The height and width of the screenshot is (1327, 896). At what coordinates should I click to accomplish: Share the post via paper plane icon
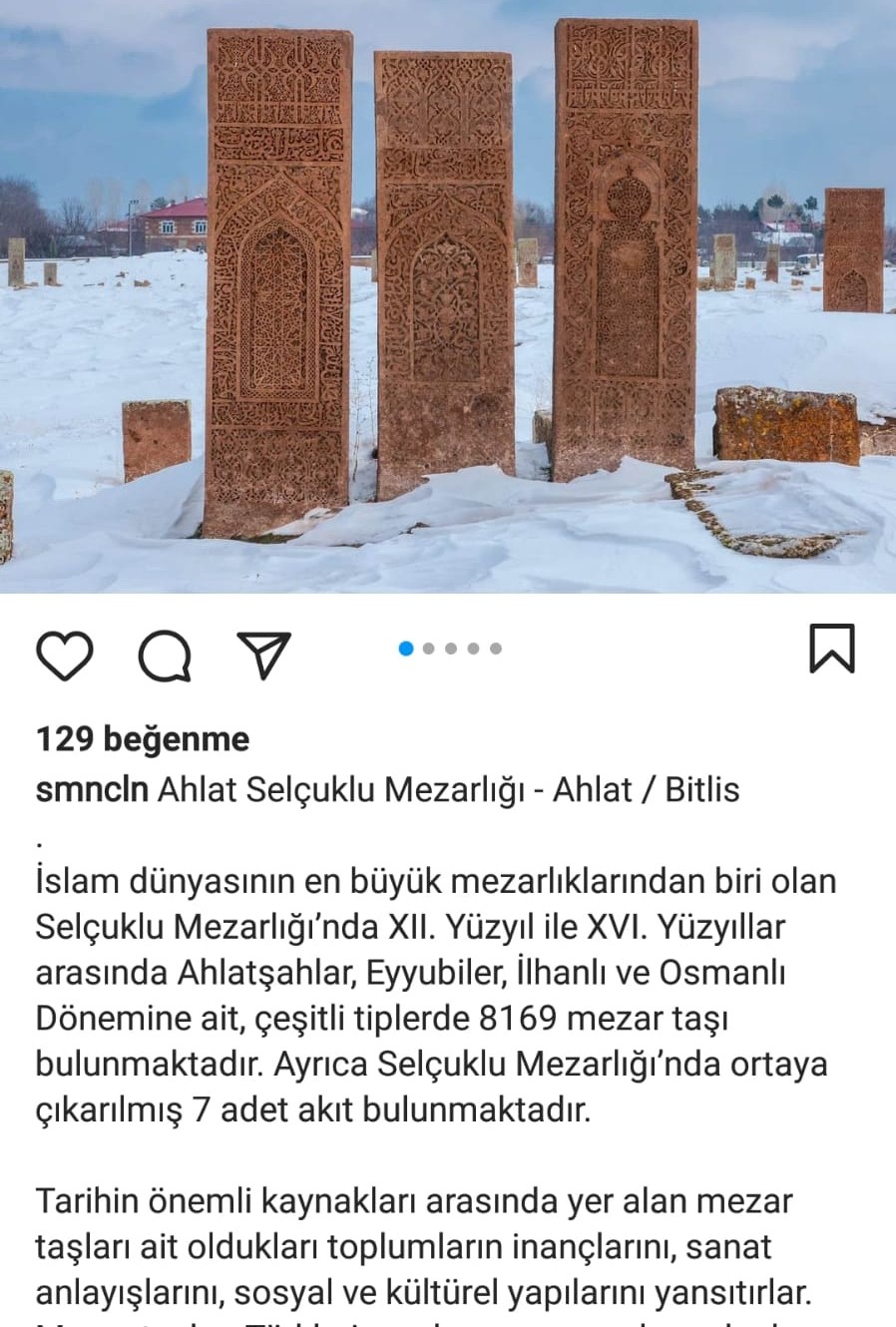tap(264, 655)
